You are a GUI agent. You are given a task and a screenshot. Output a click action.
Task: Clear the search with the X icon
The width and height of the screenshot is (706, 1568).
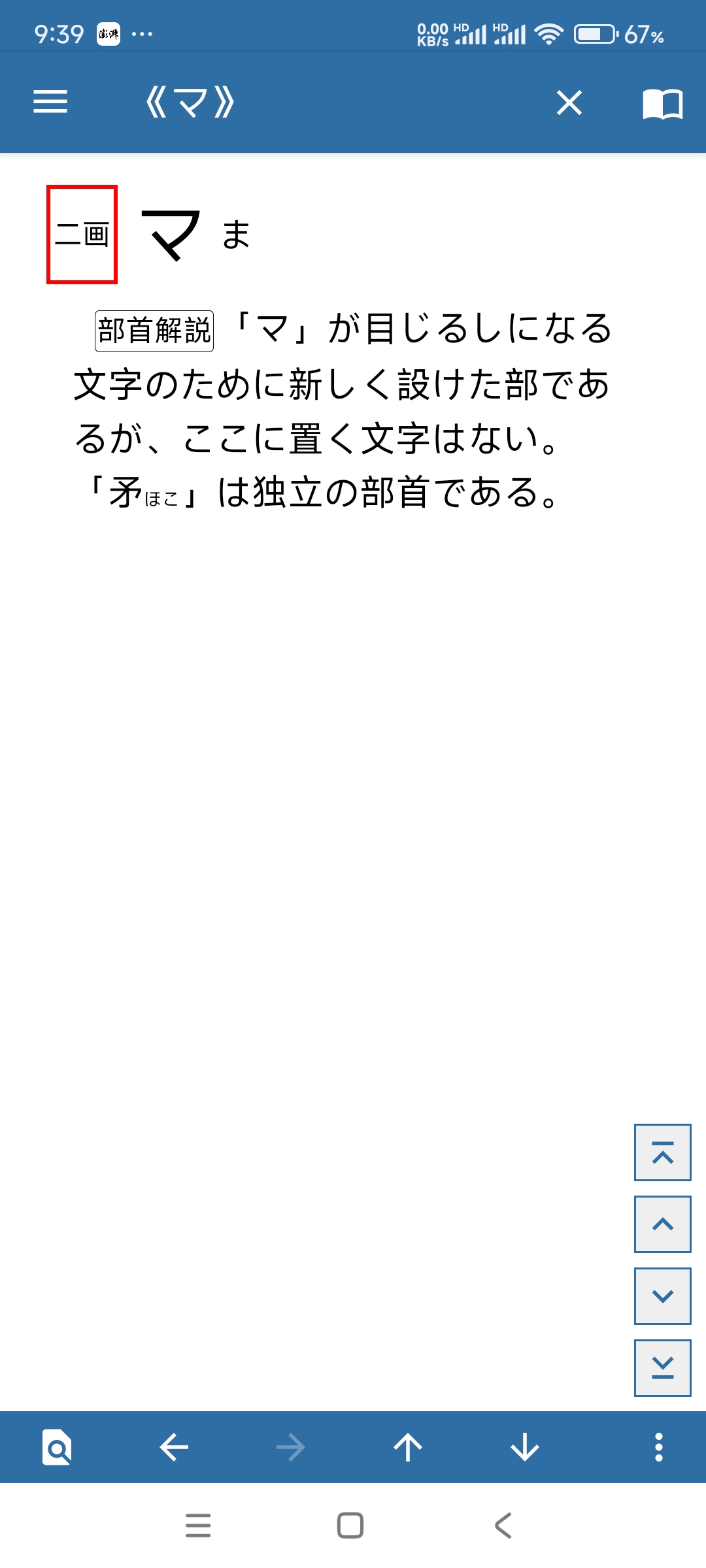(x=569, y=103)
